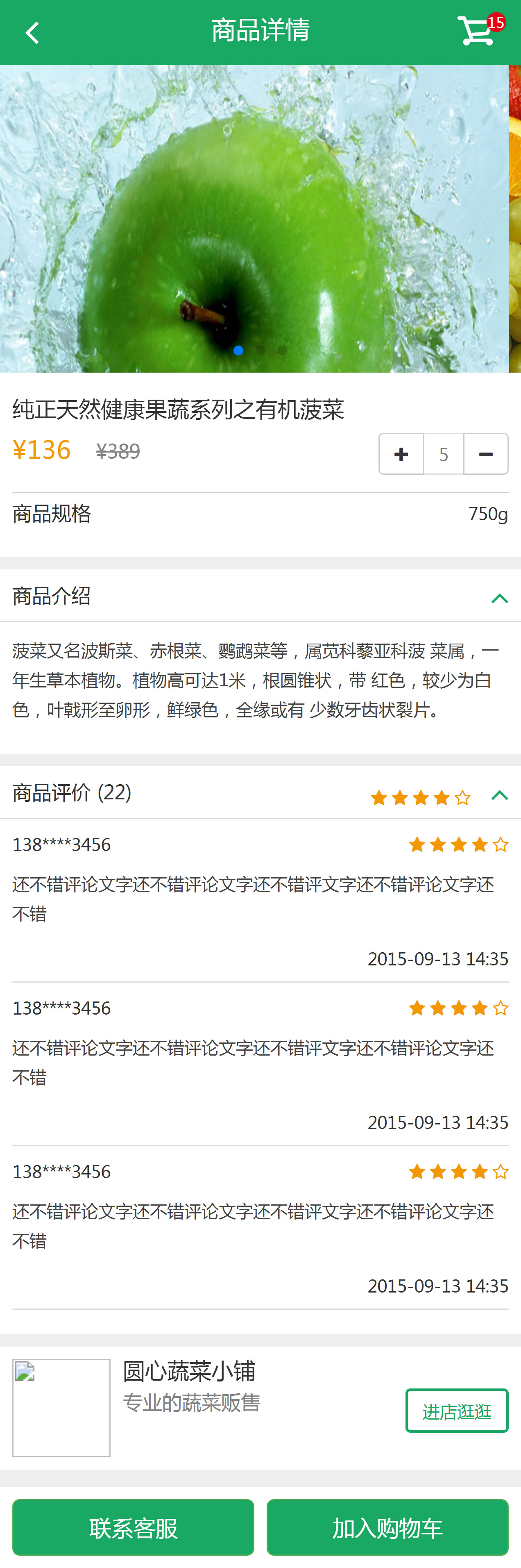Decrease quantity with the minus button
Viewport: 521px width, 1568px height.
486,454
